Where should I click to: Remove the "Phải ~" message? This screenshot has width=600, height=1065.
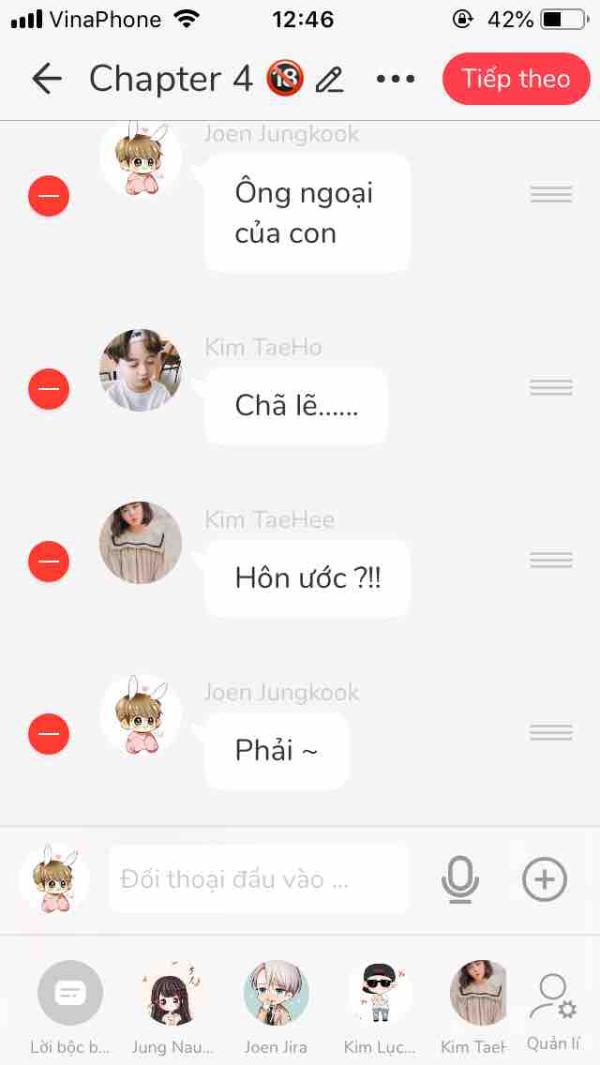click(49, 734)
